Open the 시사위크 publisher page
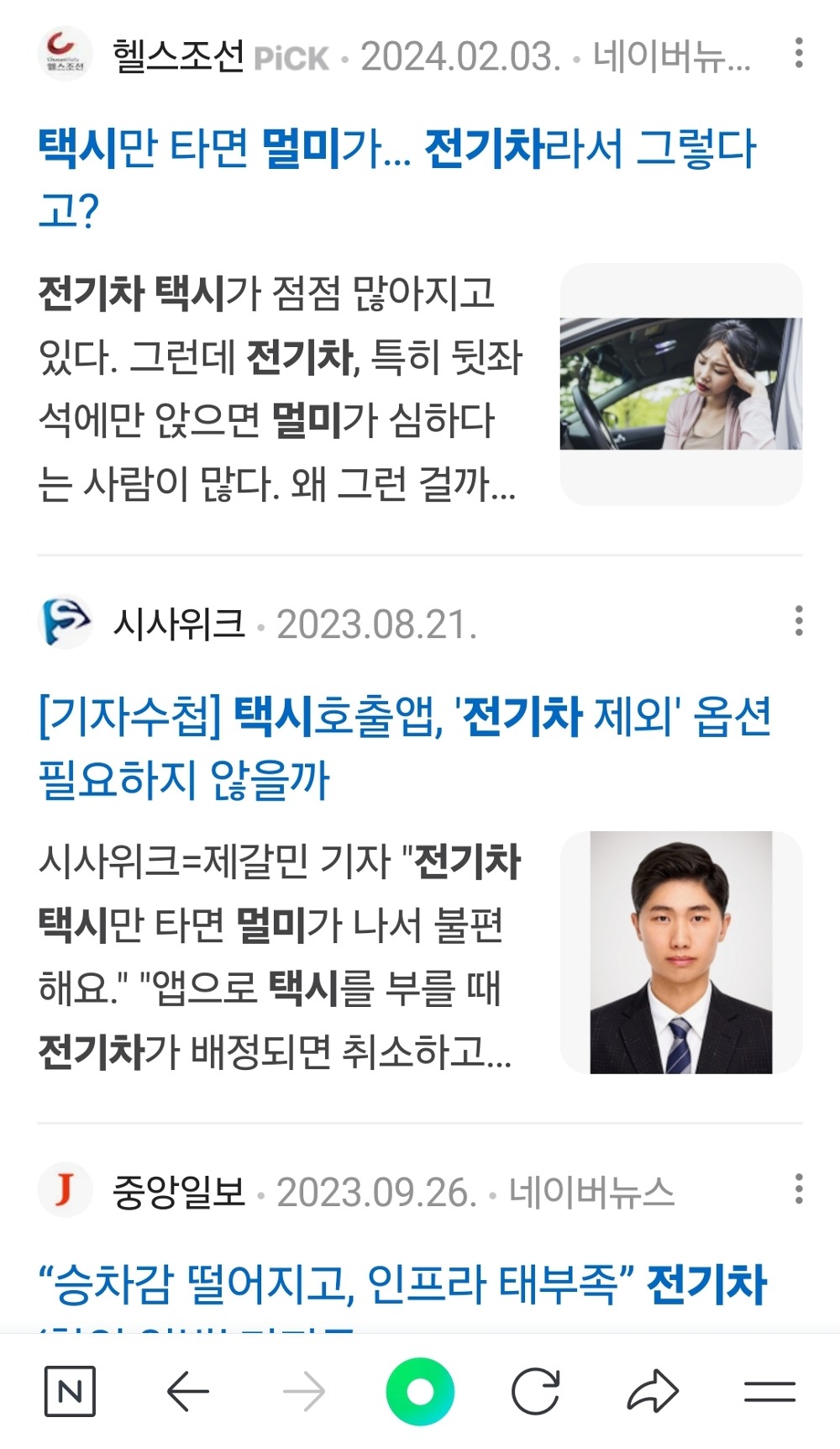The image size is (840, 1449). point(178,624)
